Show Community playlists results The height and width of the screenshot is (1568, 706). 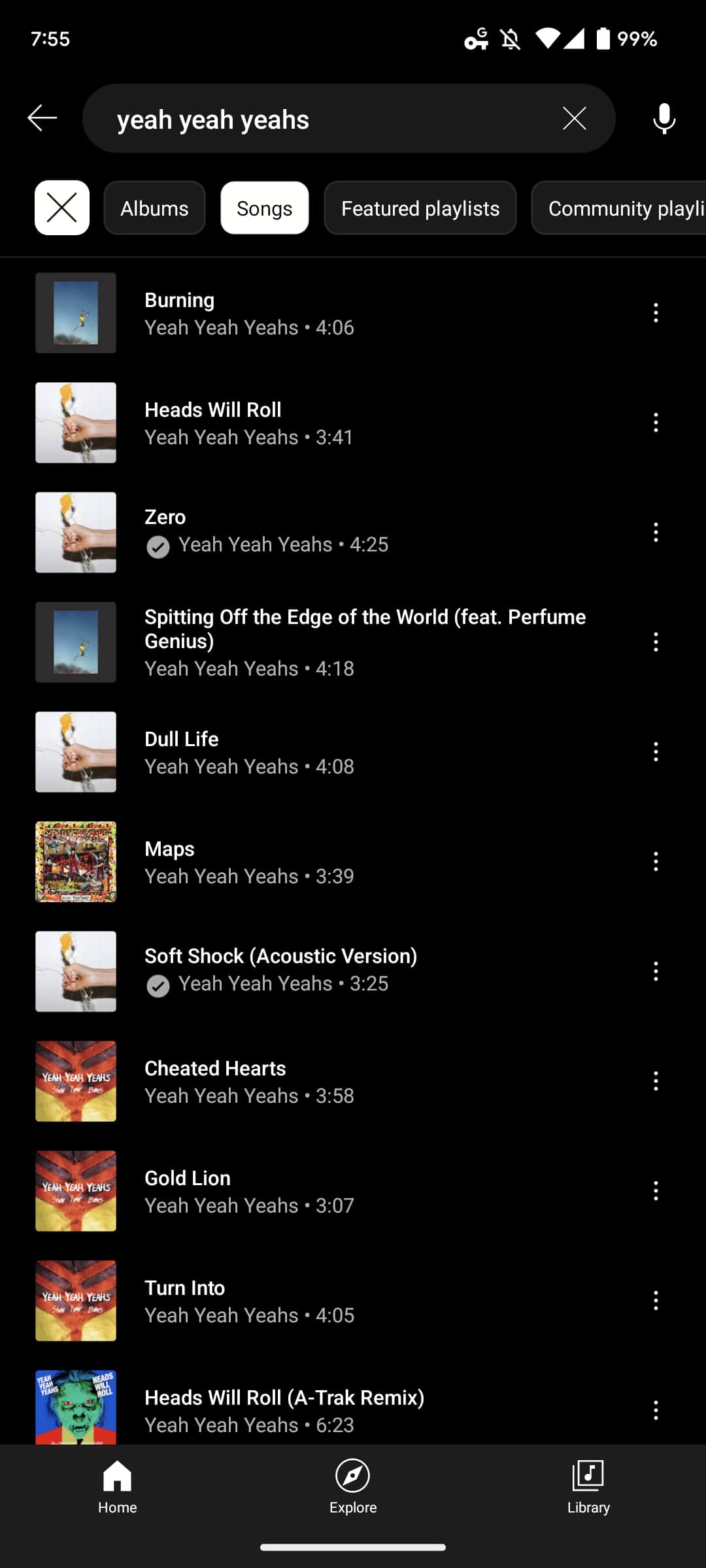pos(621,208)
